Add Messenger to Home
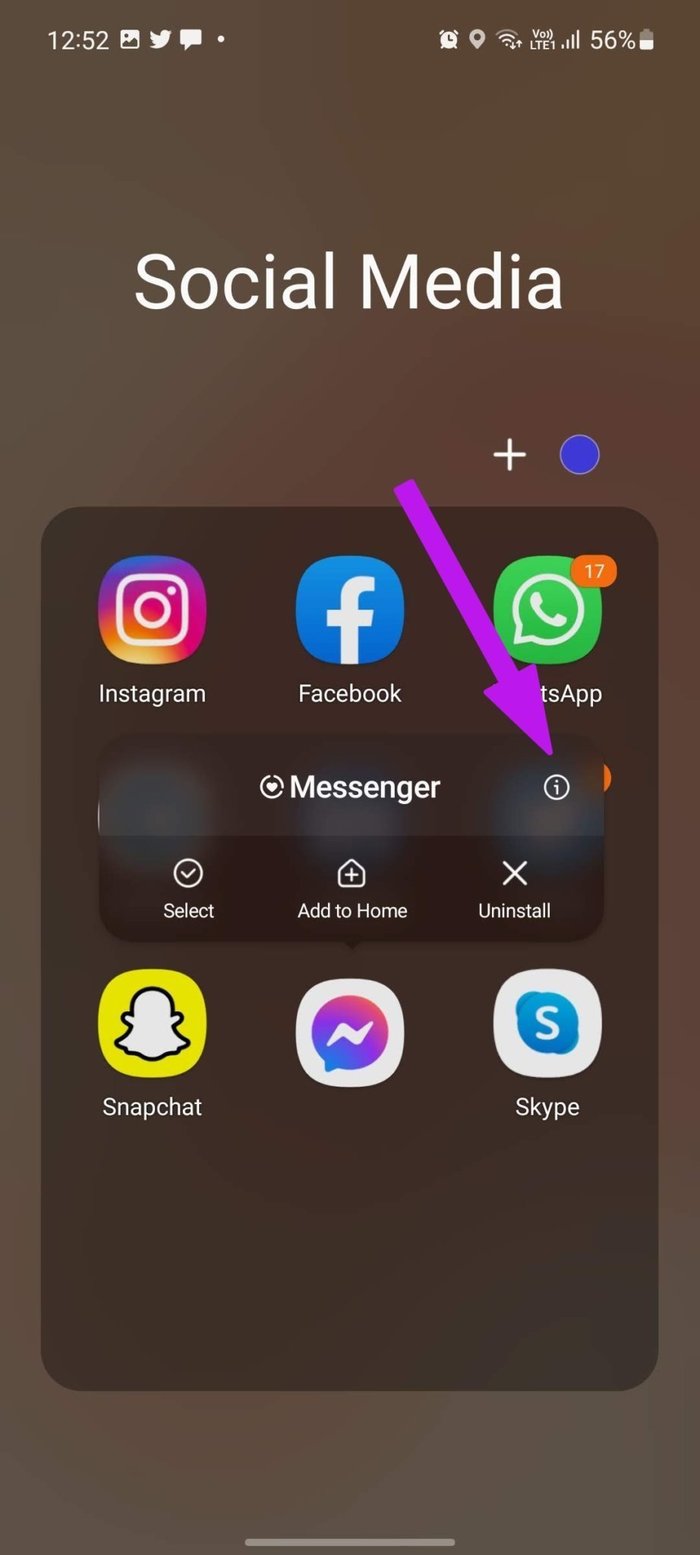Image resolution: width=700 pixels, height=1555 pixels. coord(352,889)
